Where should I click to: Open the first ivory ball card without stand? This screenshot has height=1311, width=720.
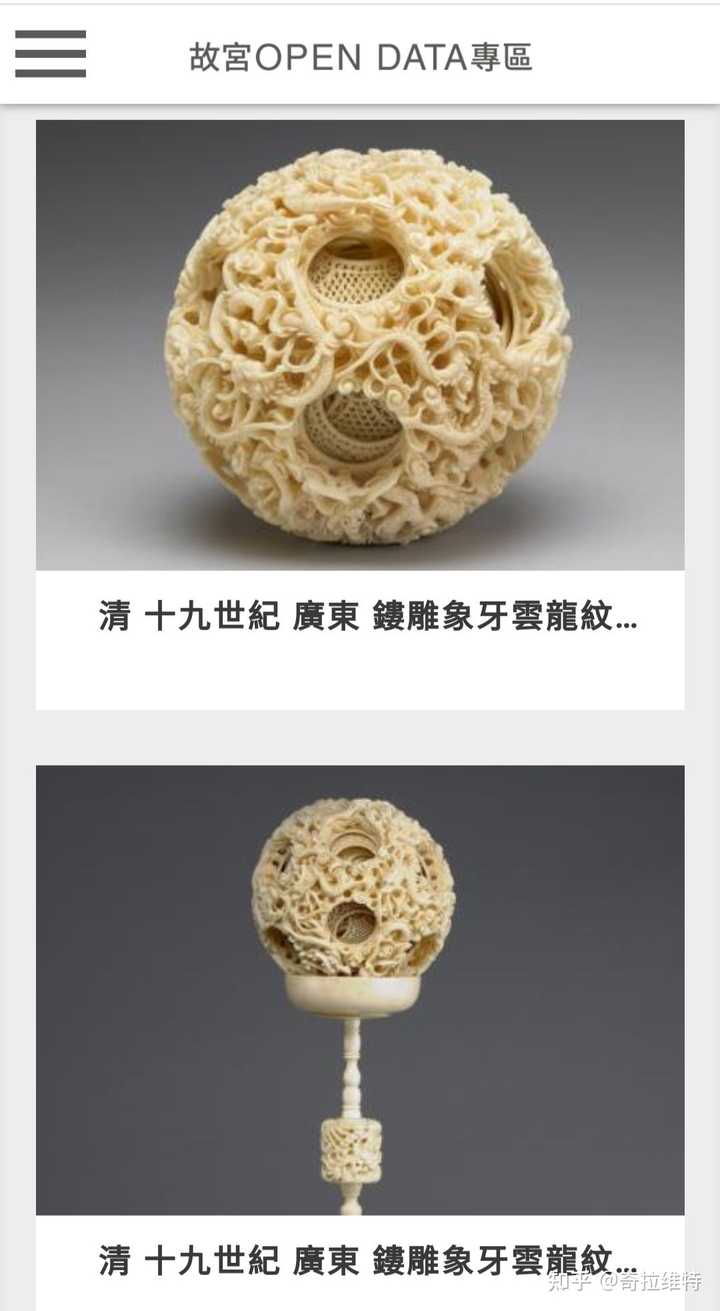point(360,415)
